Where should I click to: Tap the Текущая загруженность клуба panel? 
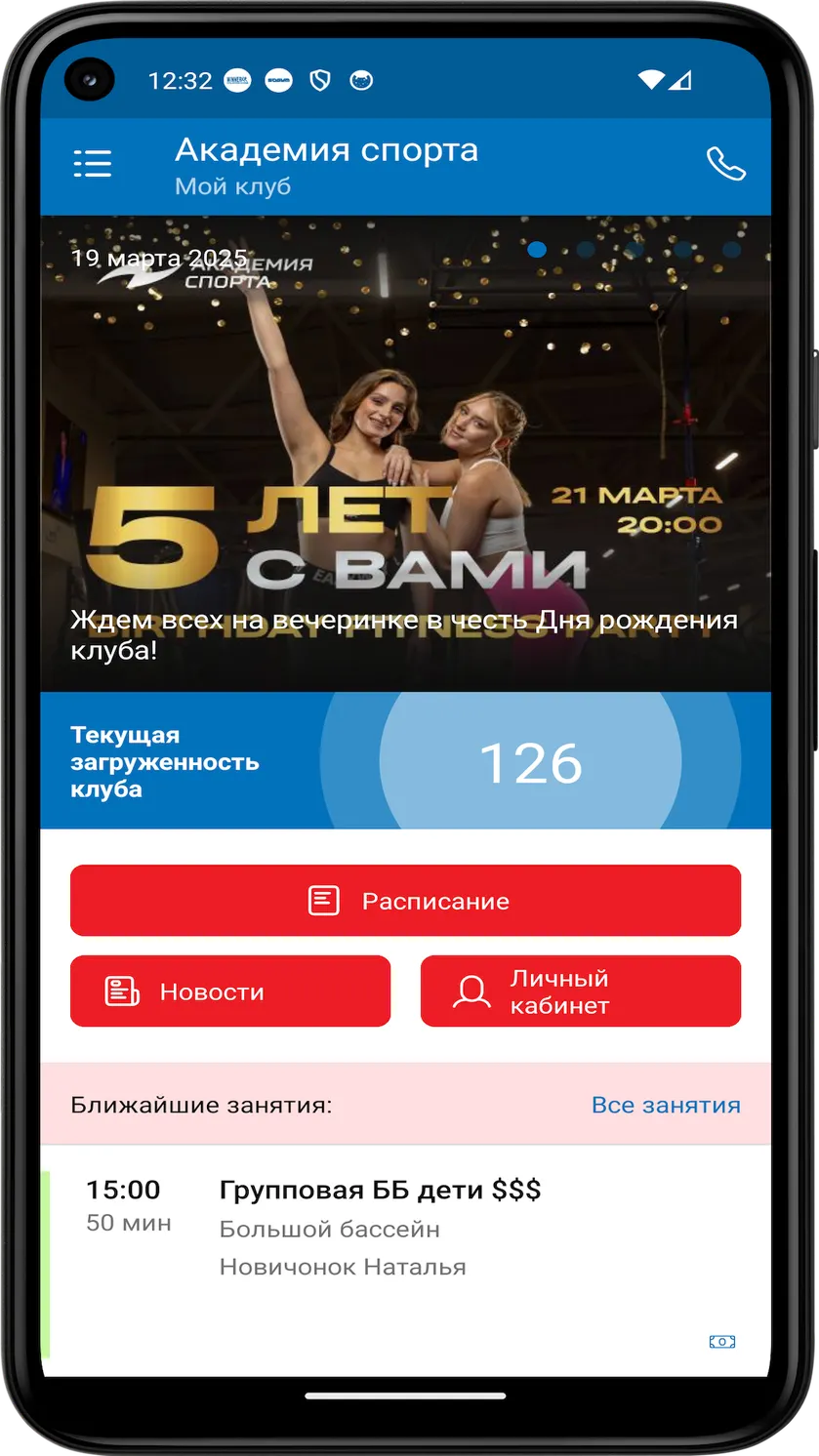405,761
